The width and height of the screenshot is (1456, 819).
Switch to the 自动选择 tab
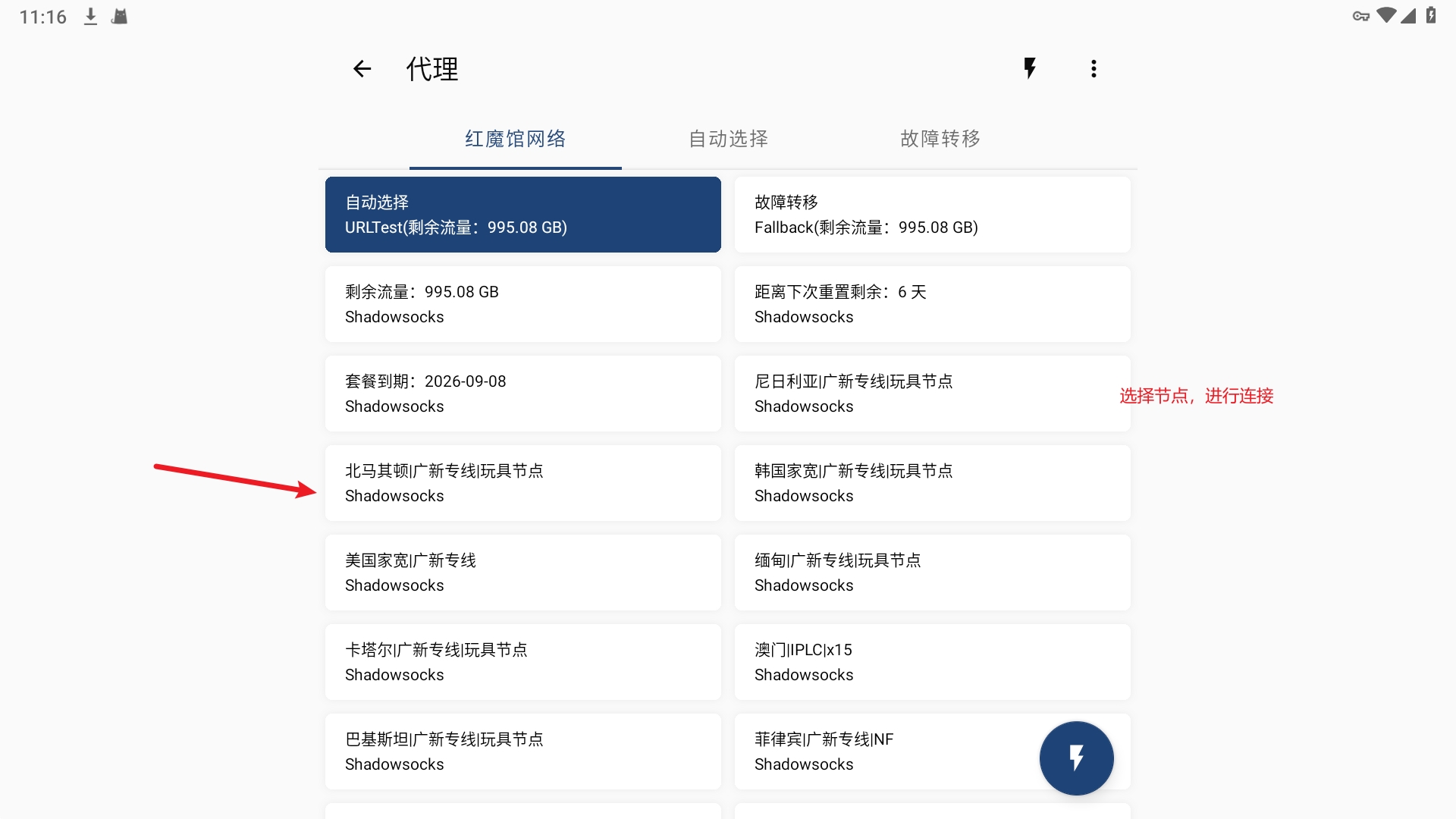[728, 139]
